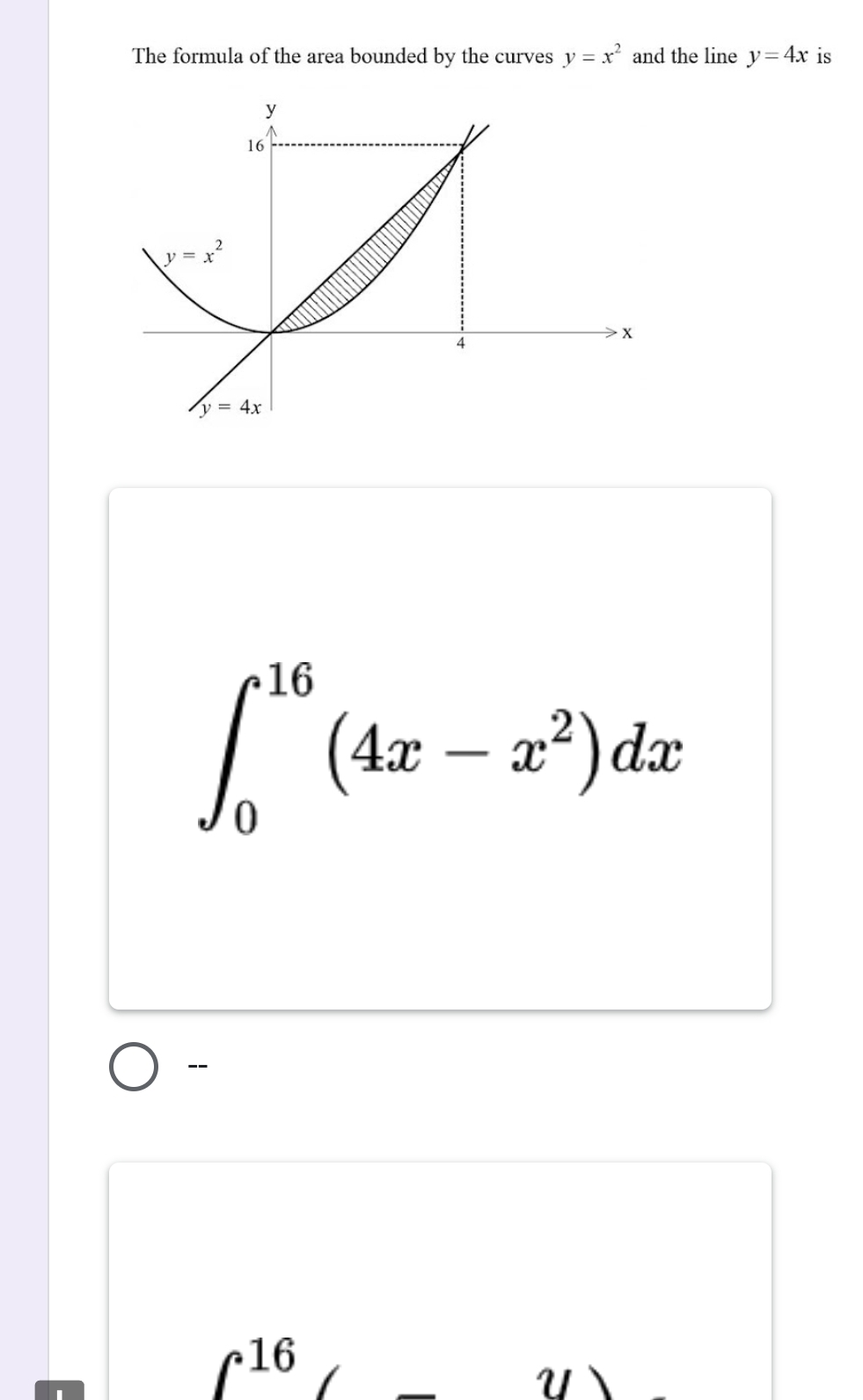Select the answer card containing the integral from 0
The width and height of the screenshot is (863, 1400).
click(x=440, y=749)
